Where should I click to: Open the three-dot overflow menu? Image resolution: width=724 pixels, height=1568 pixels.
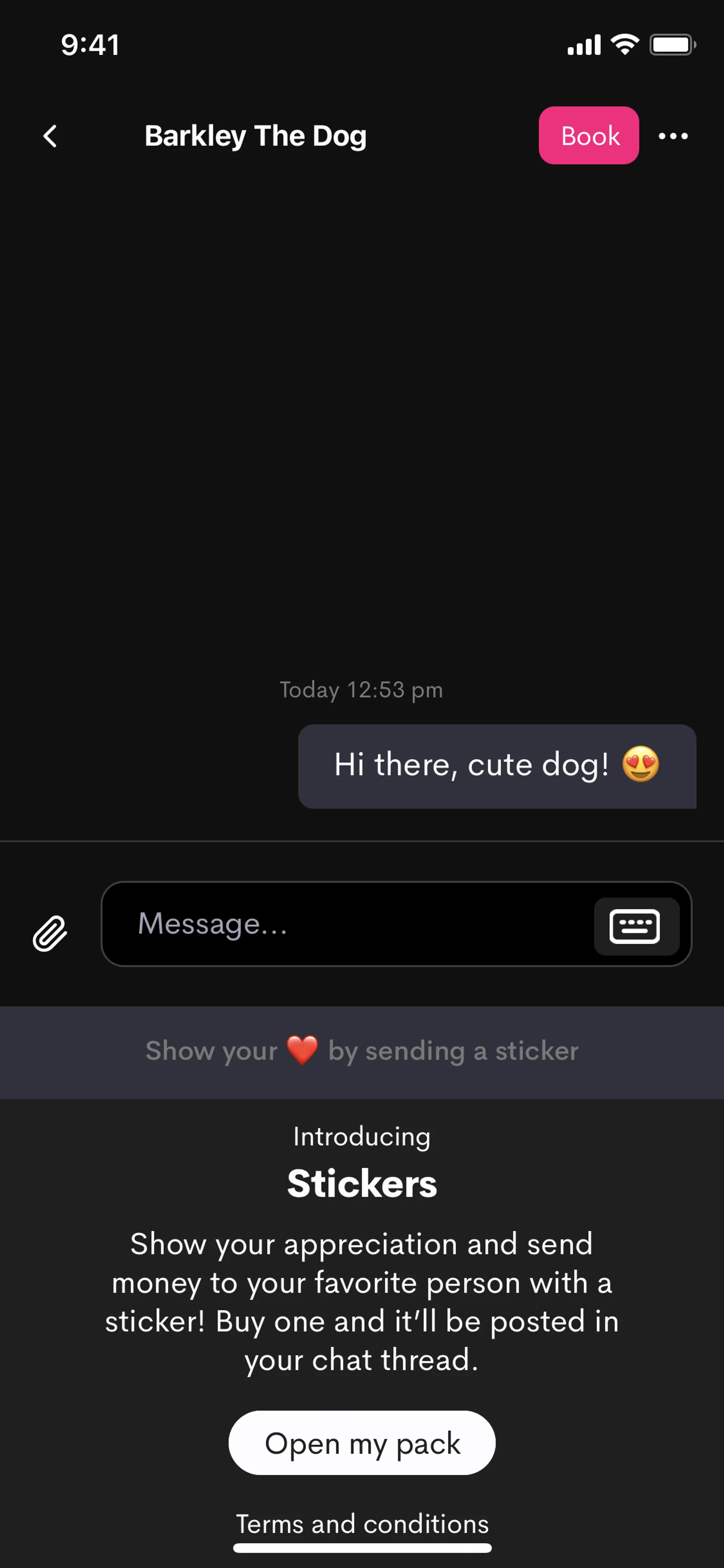(673, 136)
